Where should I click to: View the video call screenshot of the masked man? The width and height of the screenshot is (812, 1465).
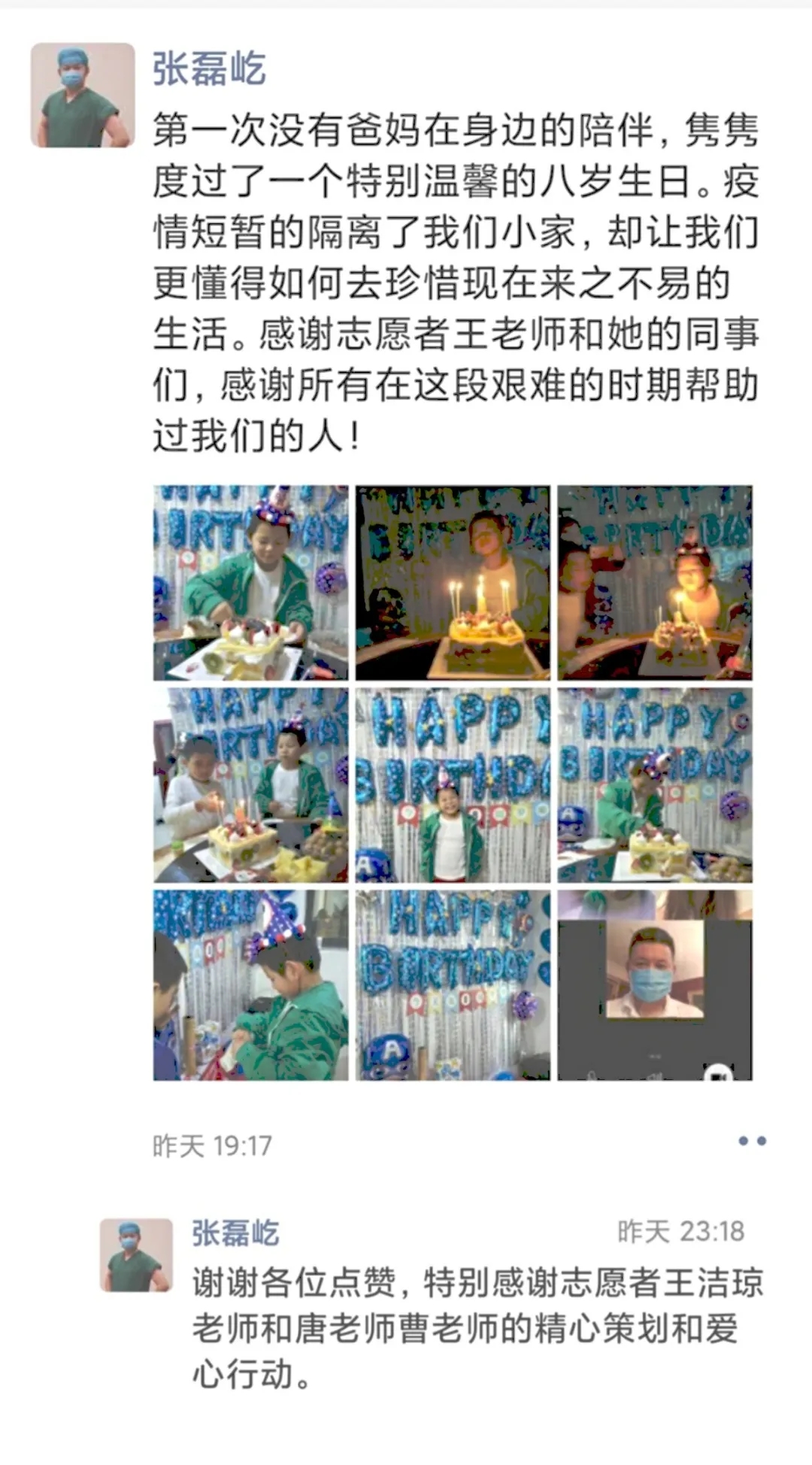(x=655, y=986)
